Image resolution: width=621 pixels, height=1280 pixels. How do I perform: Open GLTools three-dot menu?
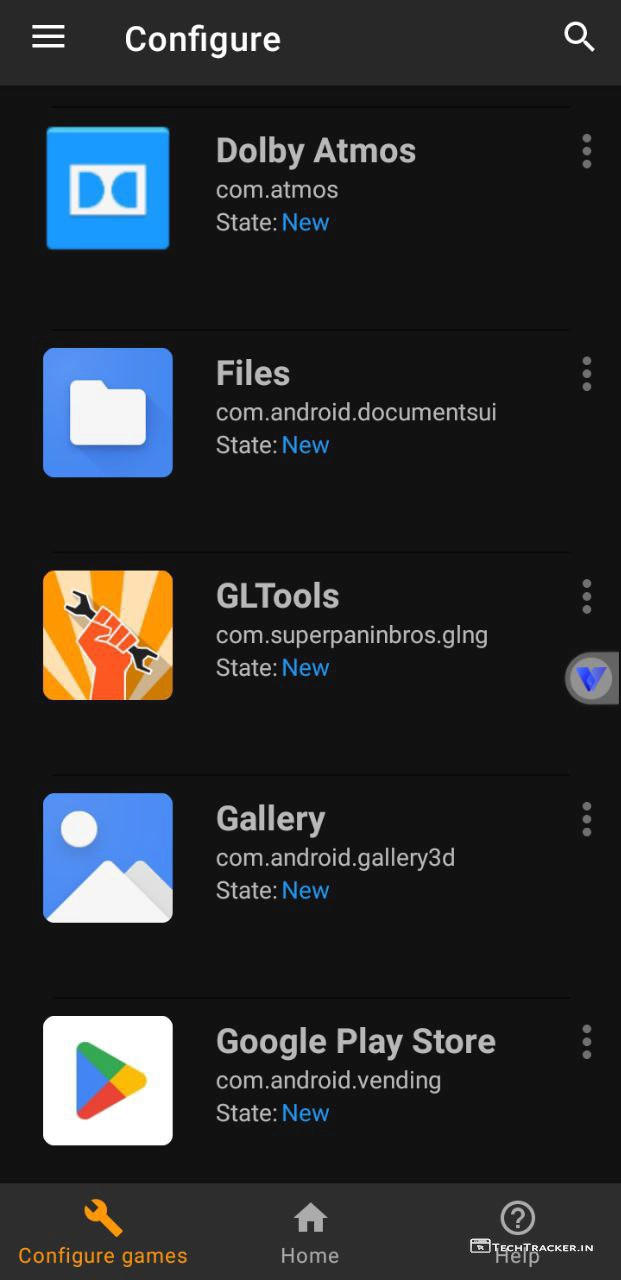click(x=587, y=596)
